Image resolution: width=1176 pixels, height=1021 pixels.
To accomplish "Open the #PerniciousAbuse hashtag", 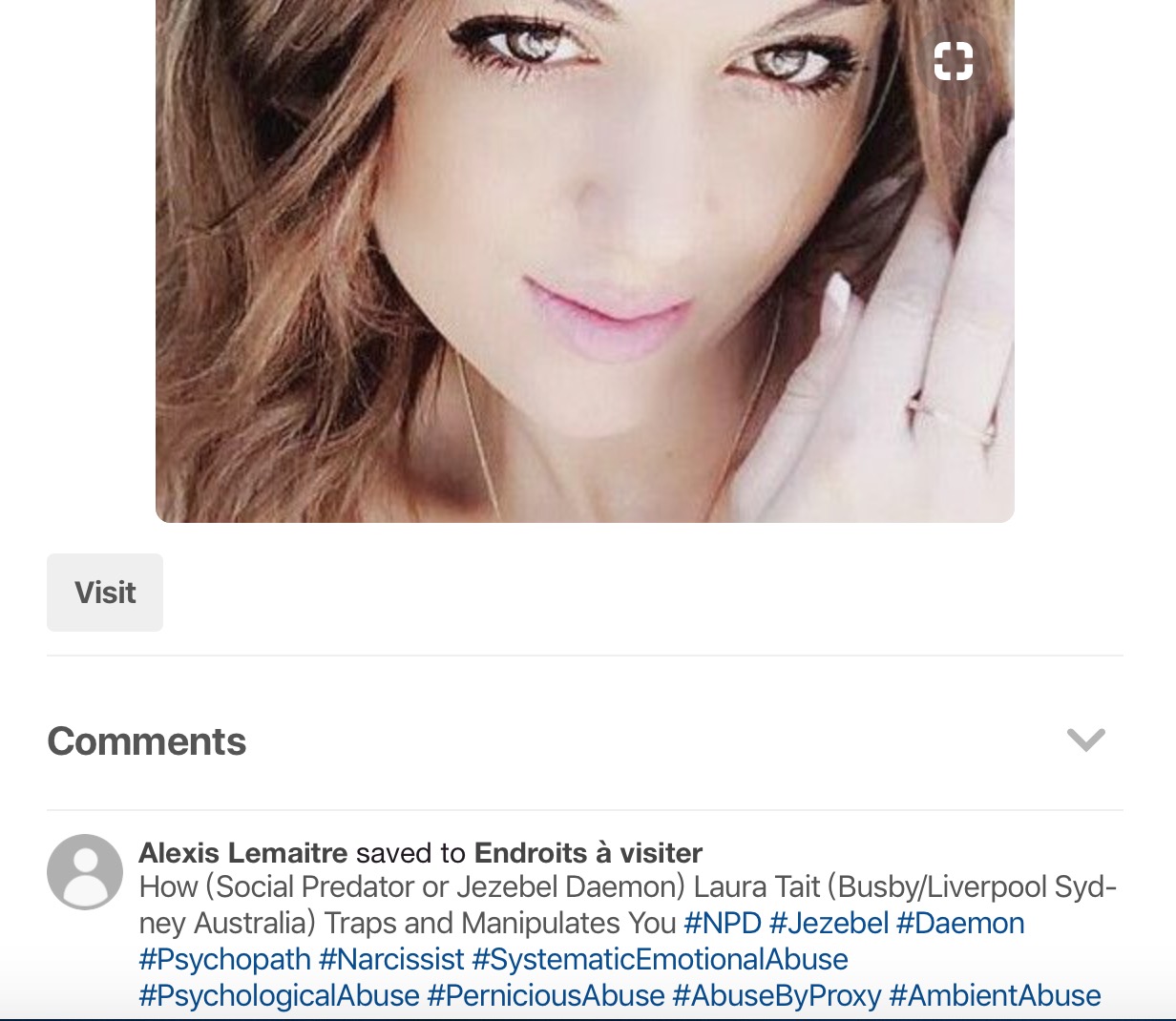I will click(546, 995).
